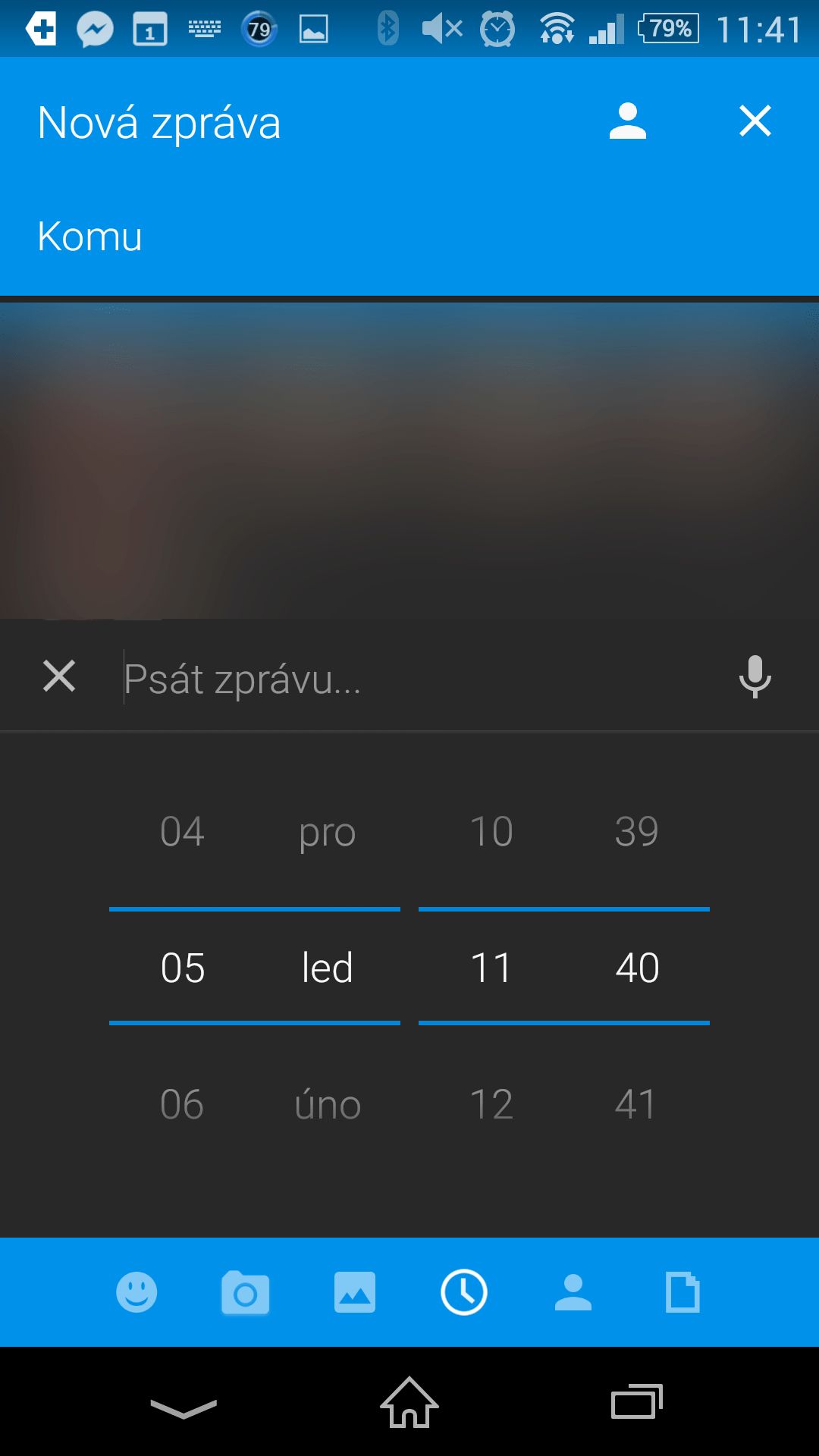Attach a contact from bottom toolbar
The image size is (819, 1456).
(x=573, y=1292)
